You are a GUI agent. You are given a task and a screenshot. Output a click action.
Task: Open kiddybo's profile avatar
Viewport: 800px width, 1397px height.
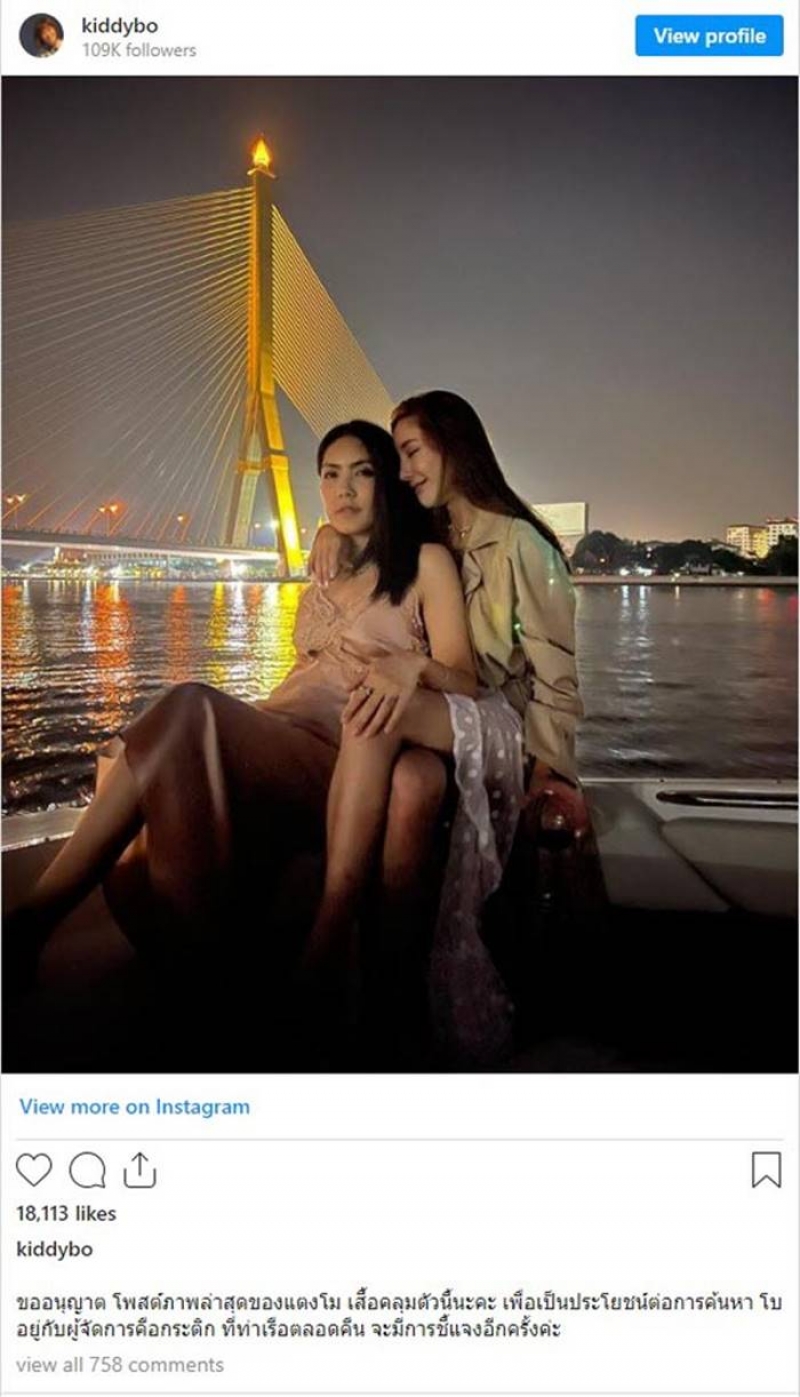pos(41,36)
